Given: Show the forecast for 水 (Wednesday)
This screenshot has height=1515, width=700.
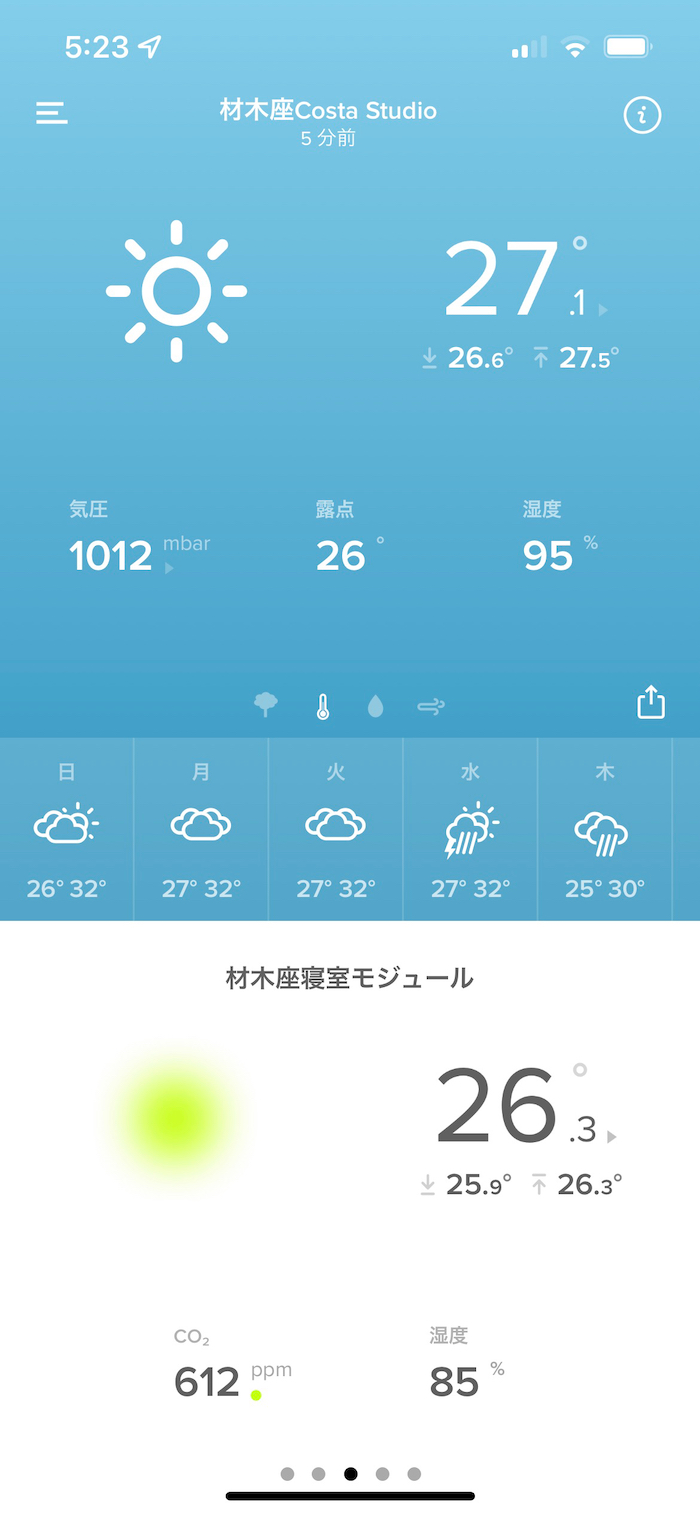Looking at the screenshot, I should point(470,829).
